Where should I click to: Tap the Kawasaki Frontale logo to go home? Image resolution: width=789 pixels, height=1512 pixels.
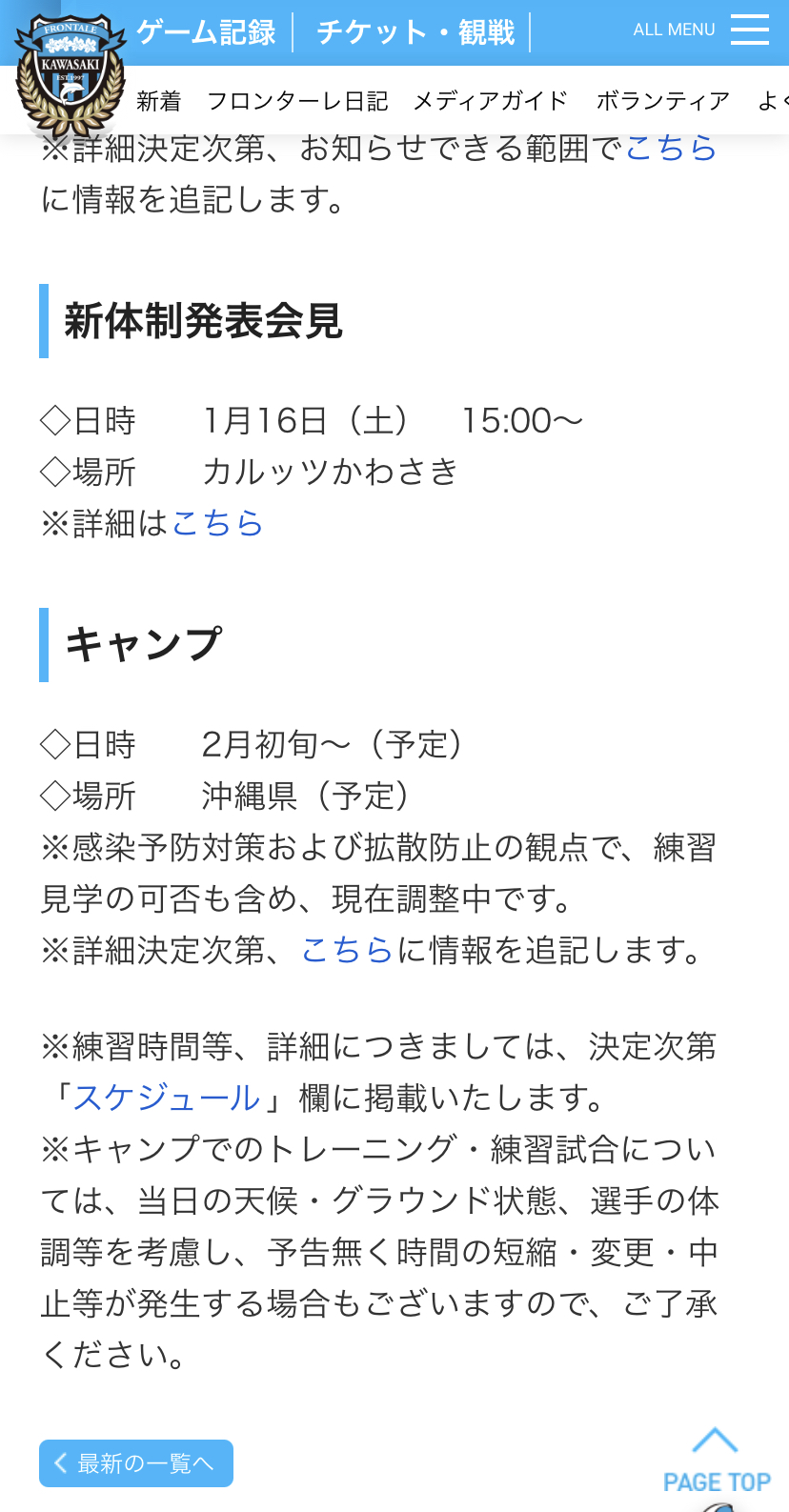[x=71, y=72]
